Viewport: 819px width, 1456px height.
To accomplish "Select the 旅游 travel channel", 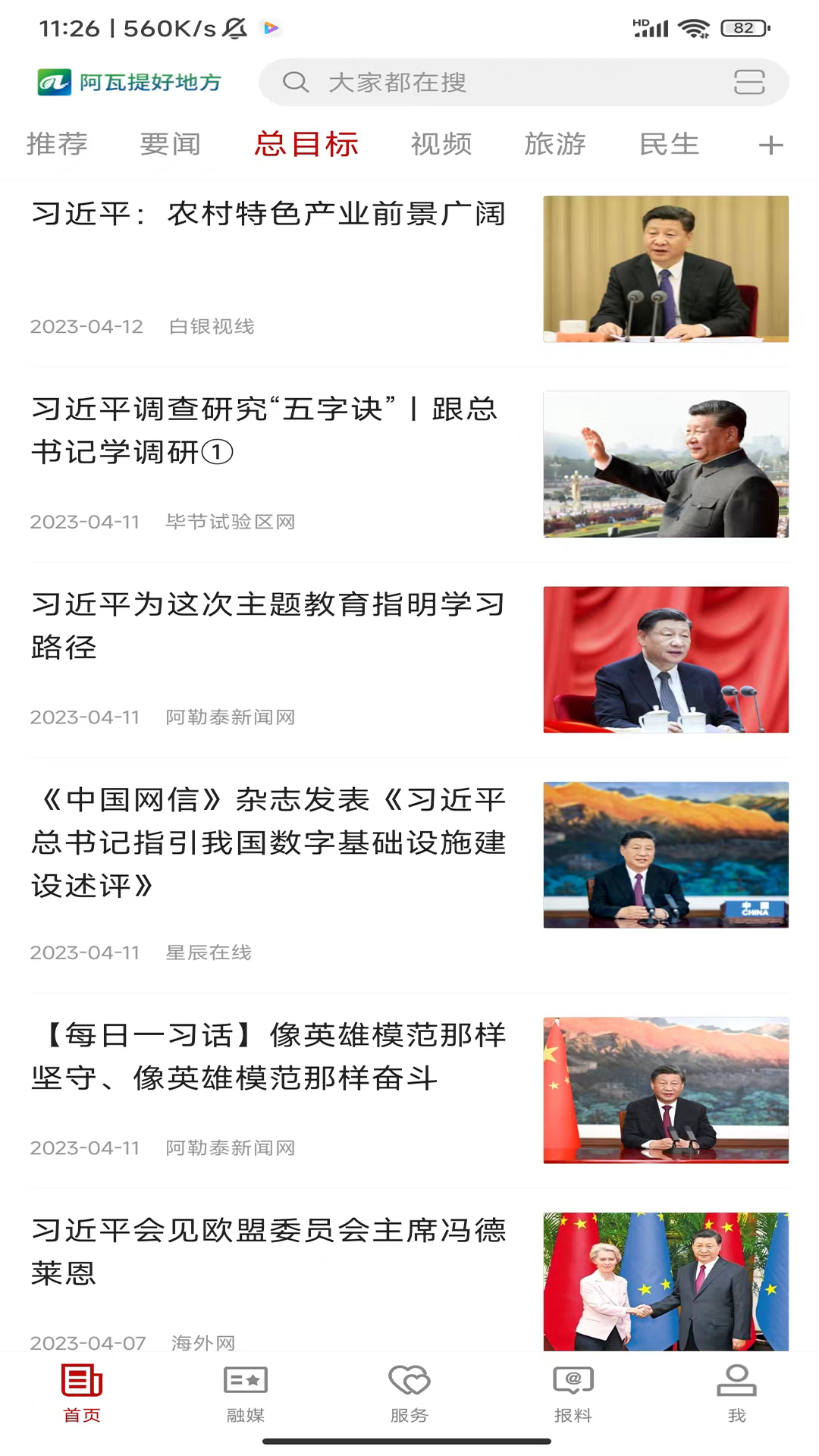I will [x=555, y=144].
